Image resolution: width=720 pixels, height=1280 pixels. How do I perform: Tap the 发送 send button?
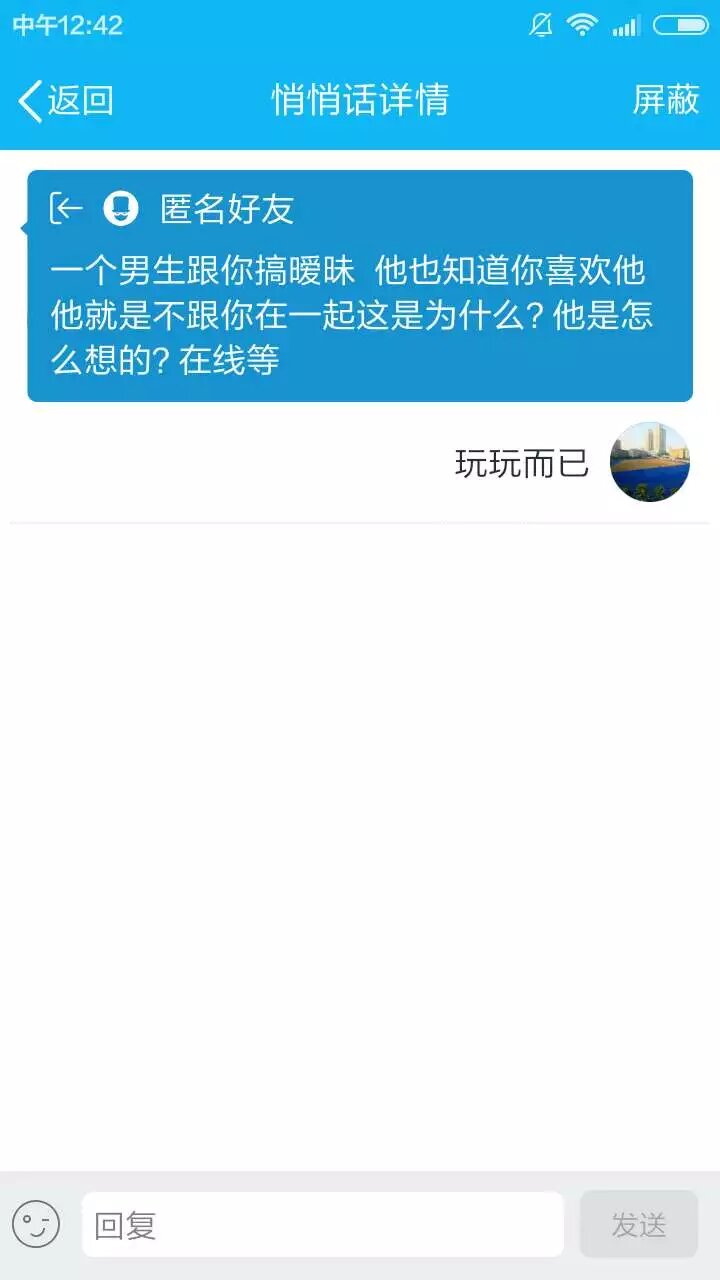point(638,1224)
